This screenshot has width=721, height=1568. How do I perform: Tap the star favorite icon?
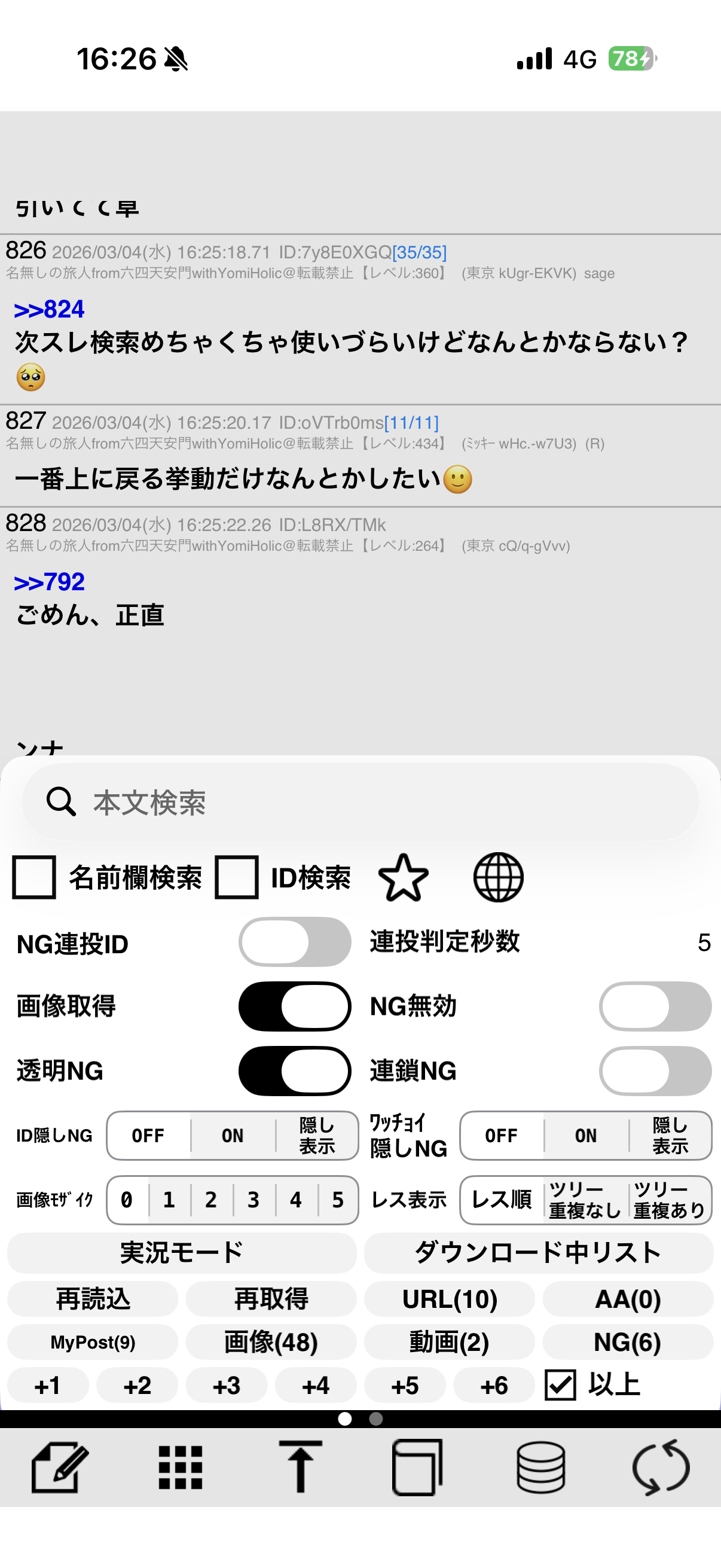(404, 877)
